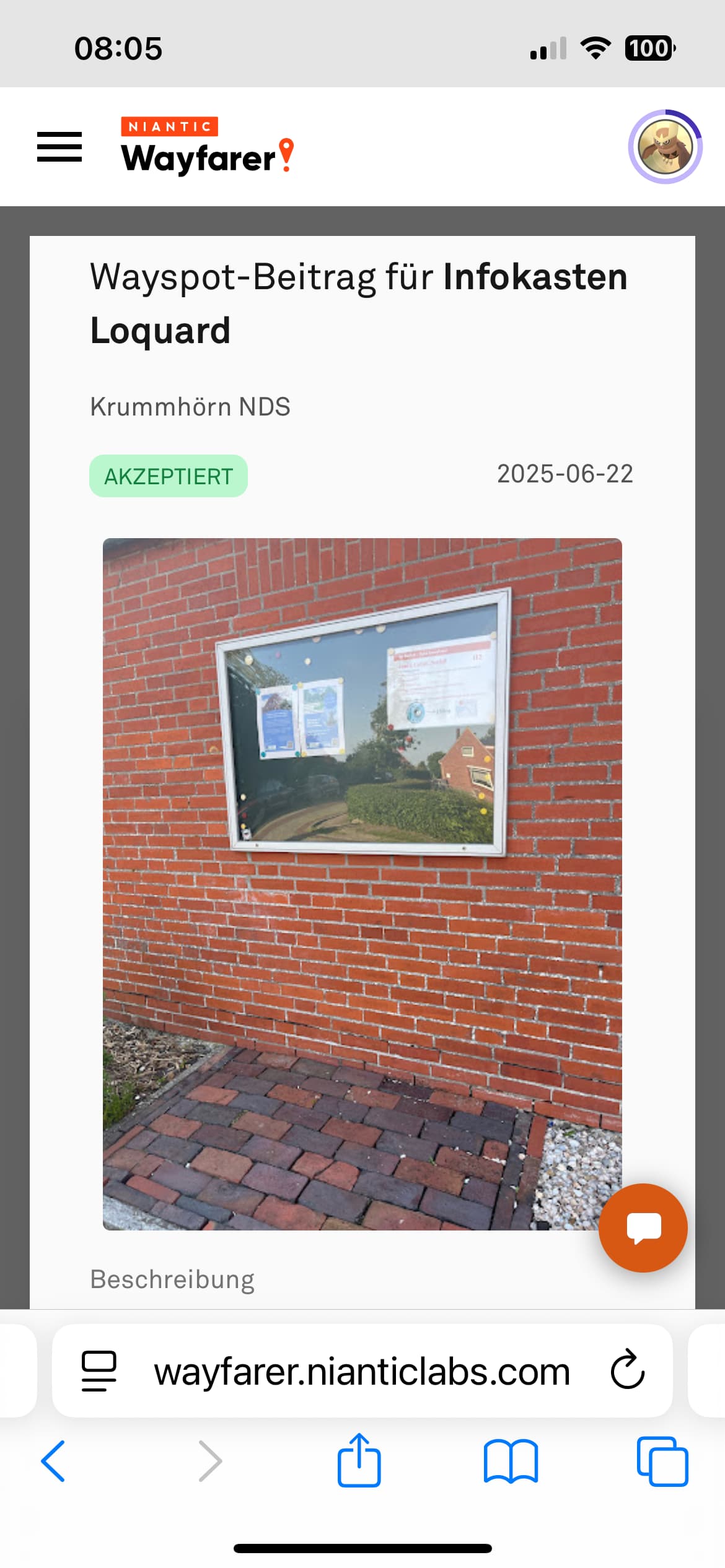The height and width of the screenshot is (1568, 725).
Task: Open the orange chat support button
Action: [643, 1227]
